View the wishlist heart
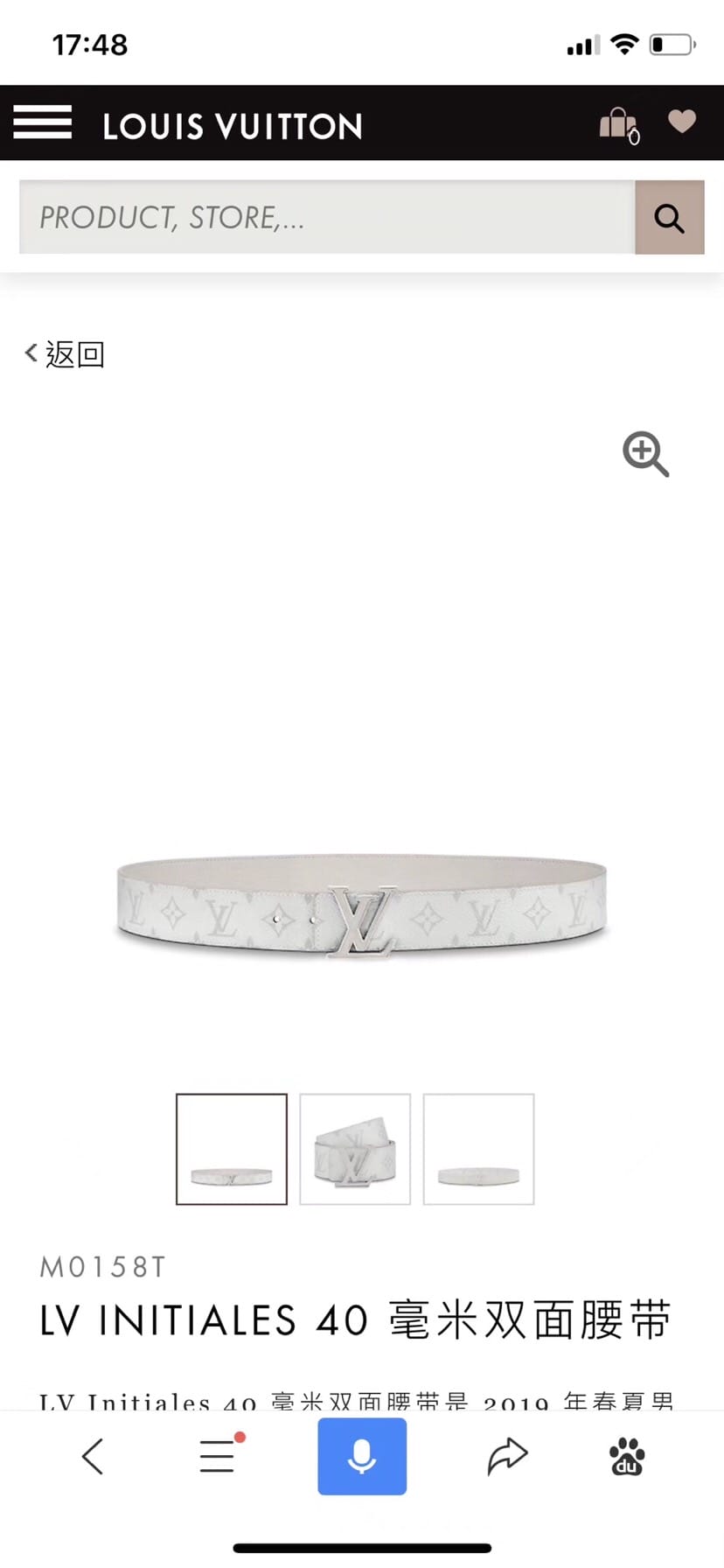This screenshot has height=1568, width=724. click(x=682, y=122)
